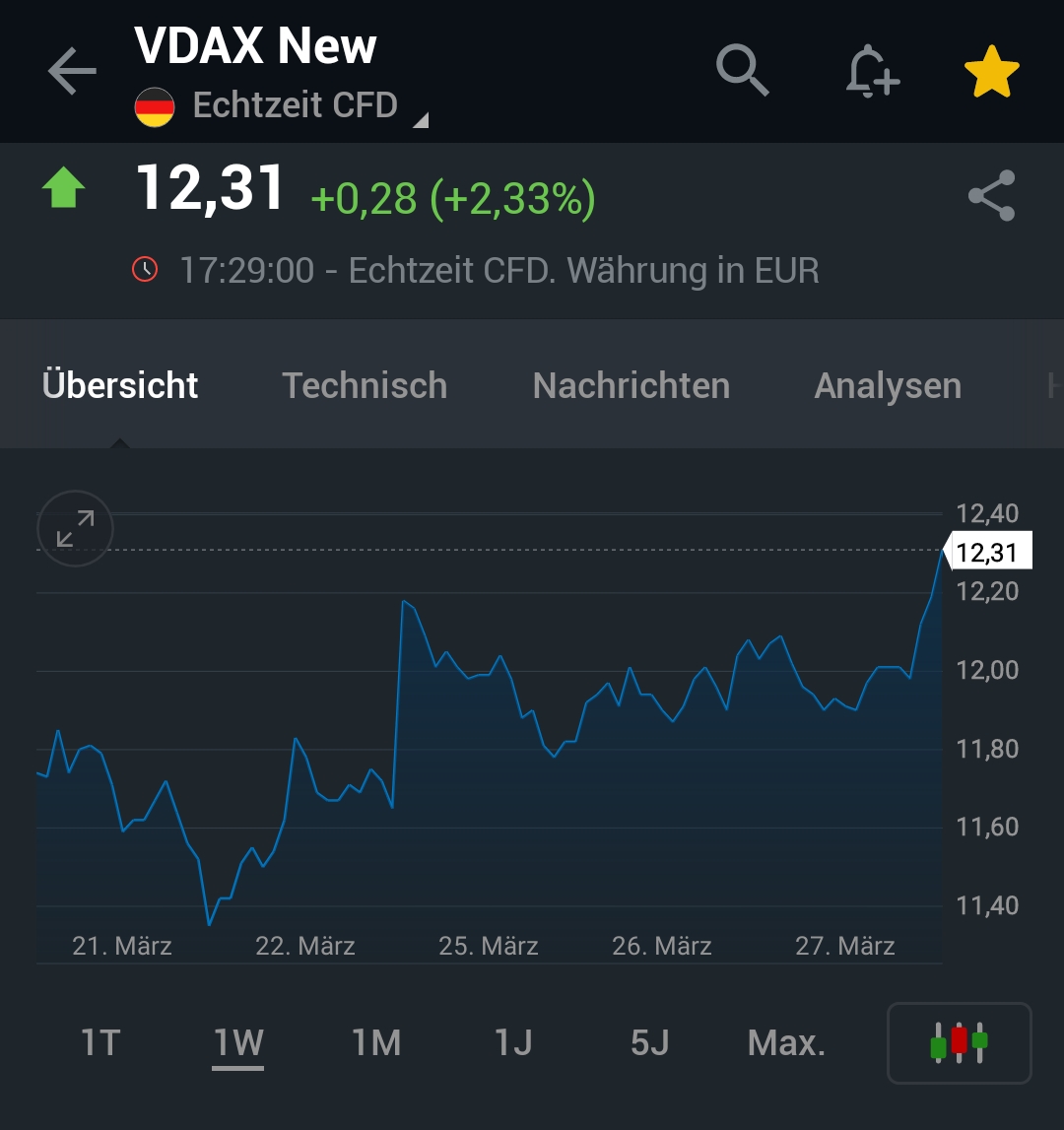
Task: Expand the chart to fullscreen
Action: 75,529
